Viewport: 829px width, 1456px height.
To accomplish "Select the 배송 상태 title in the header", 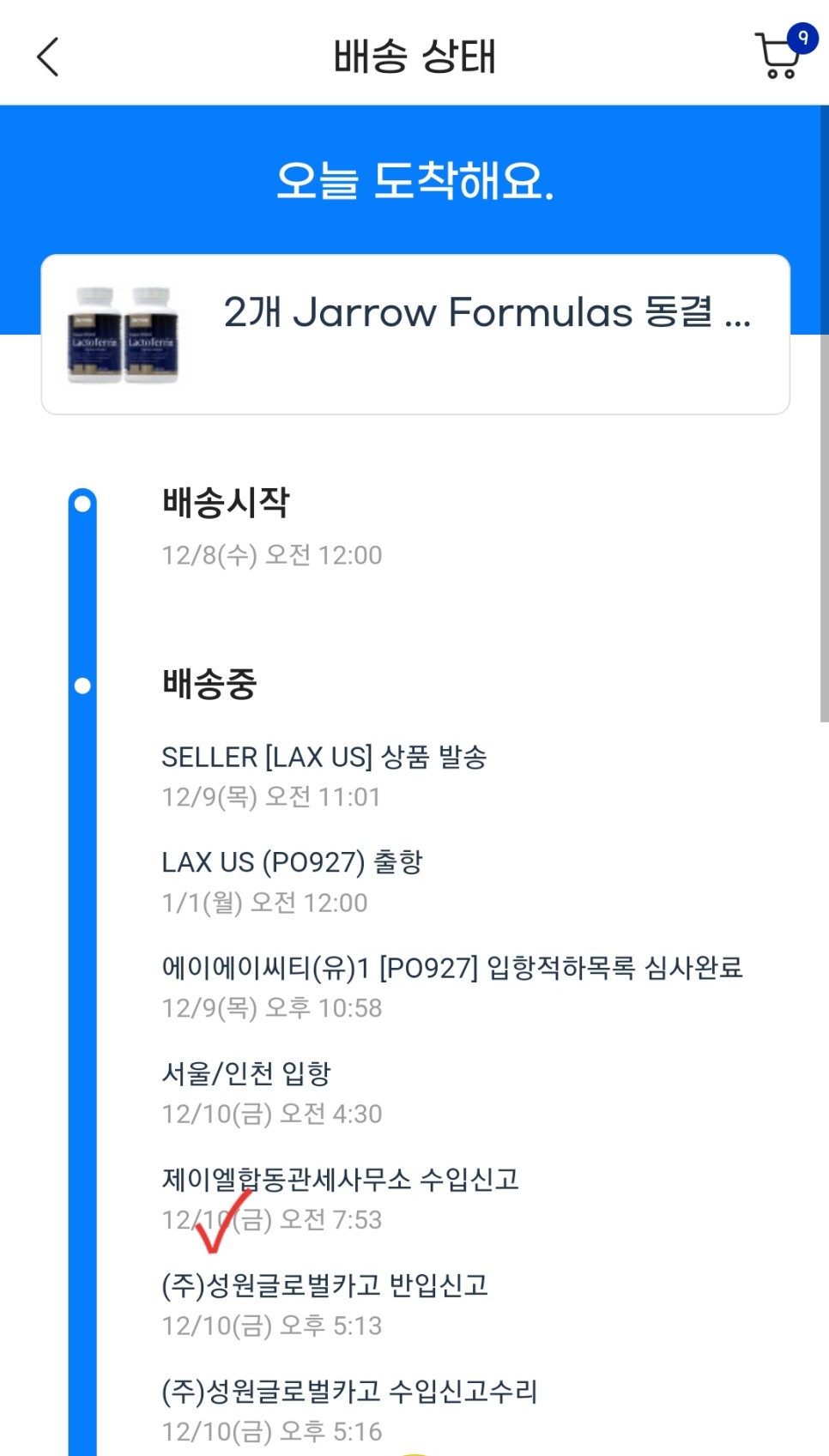I will (414, 57).
